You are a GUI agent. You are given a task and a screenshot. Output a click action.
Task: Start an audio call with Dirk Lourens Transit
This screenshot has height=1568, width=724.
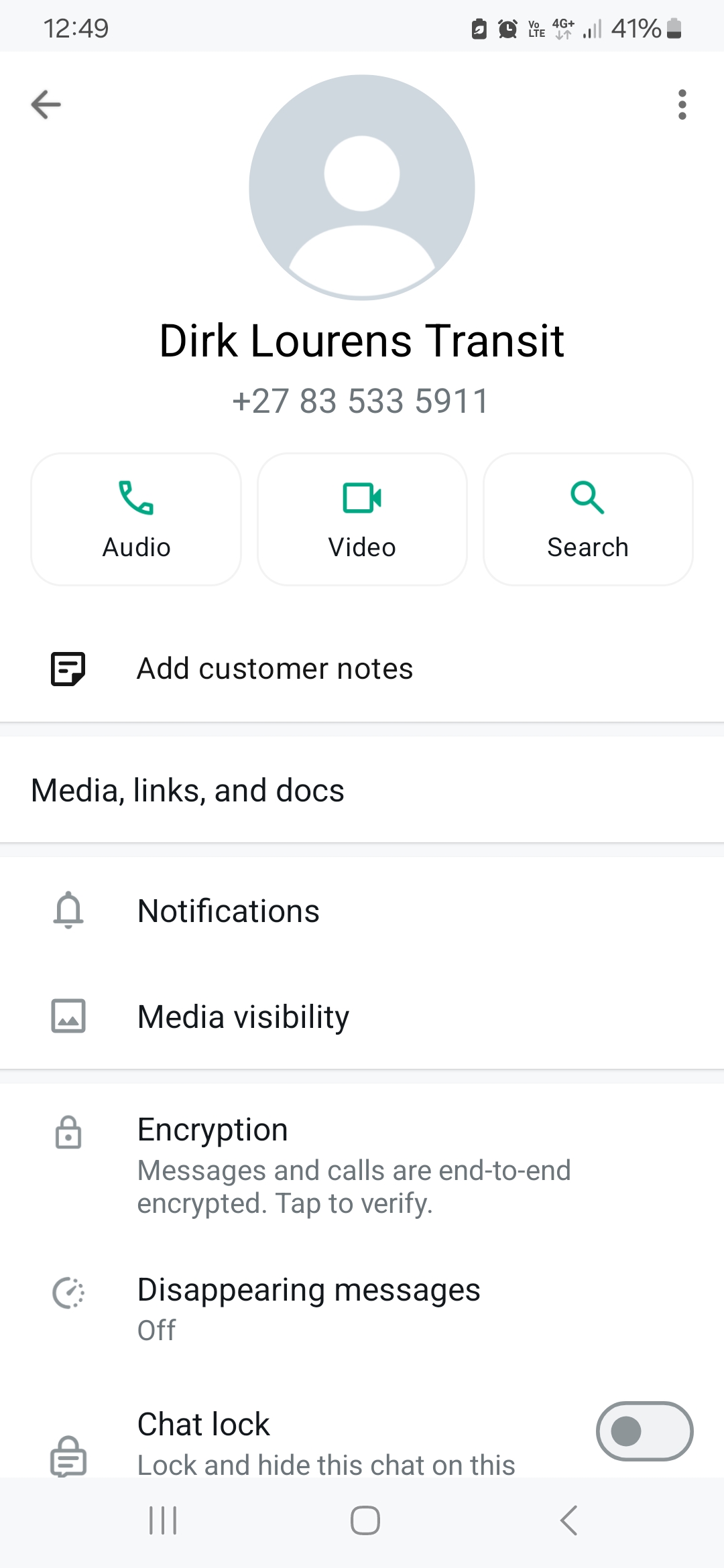tap(136, 519)
